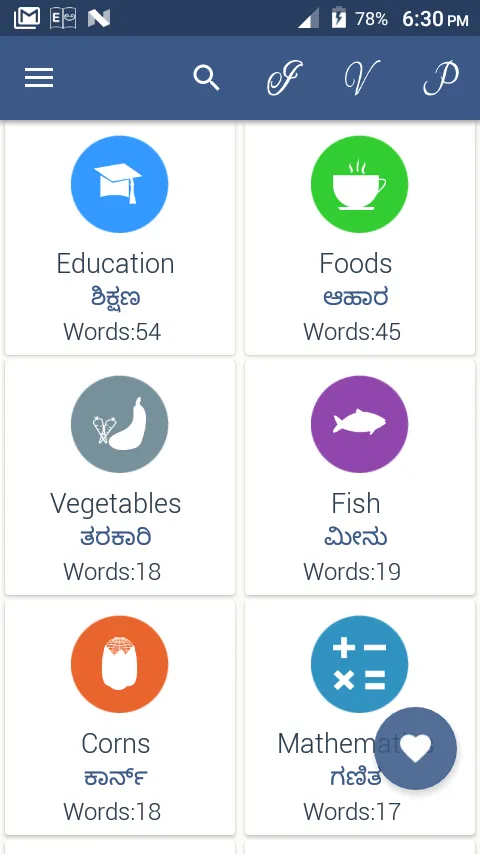Open the hamburger drawer menu
This screenshot has width=480, height=854.
pyautogui.click(x=39, y=78)
